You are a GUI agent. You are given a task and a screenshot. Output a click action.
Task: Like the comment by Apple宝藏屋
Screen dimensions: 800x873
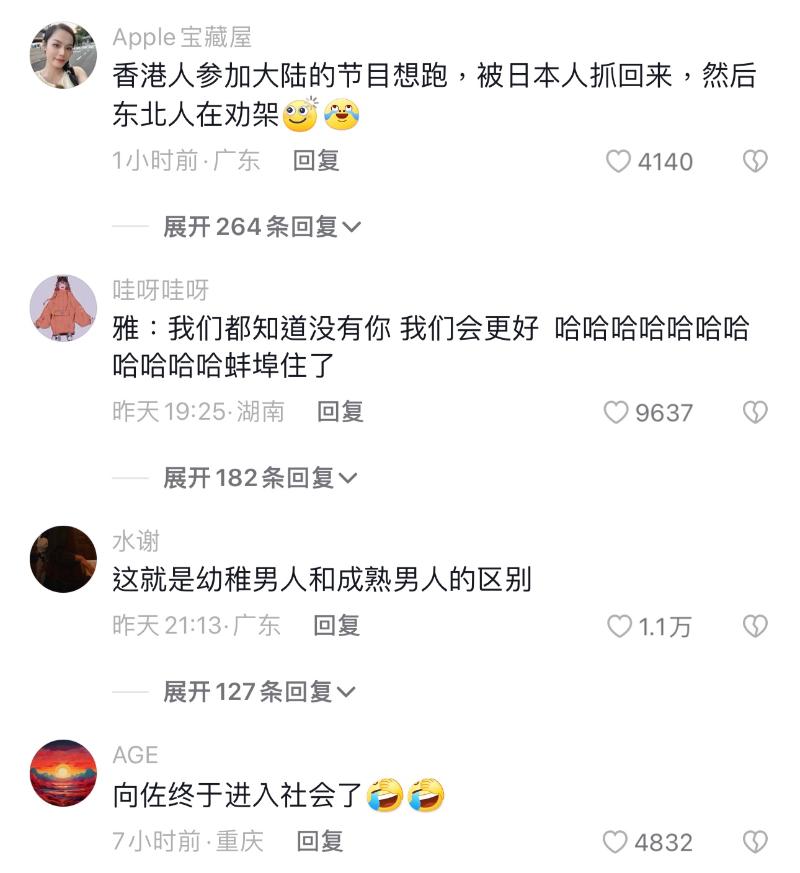620,161
